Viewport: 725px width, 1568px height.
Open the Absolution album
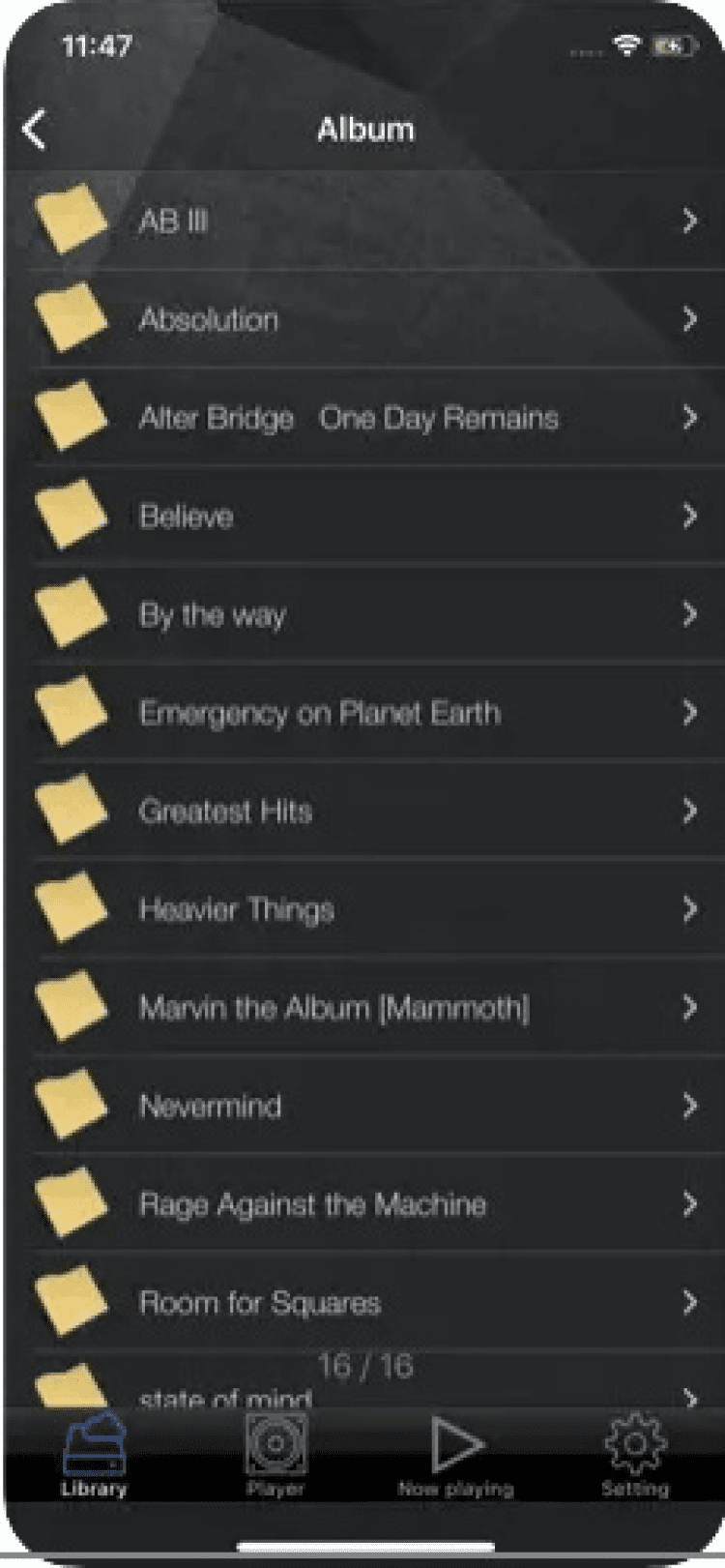tap(362, 319)
